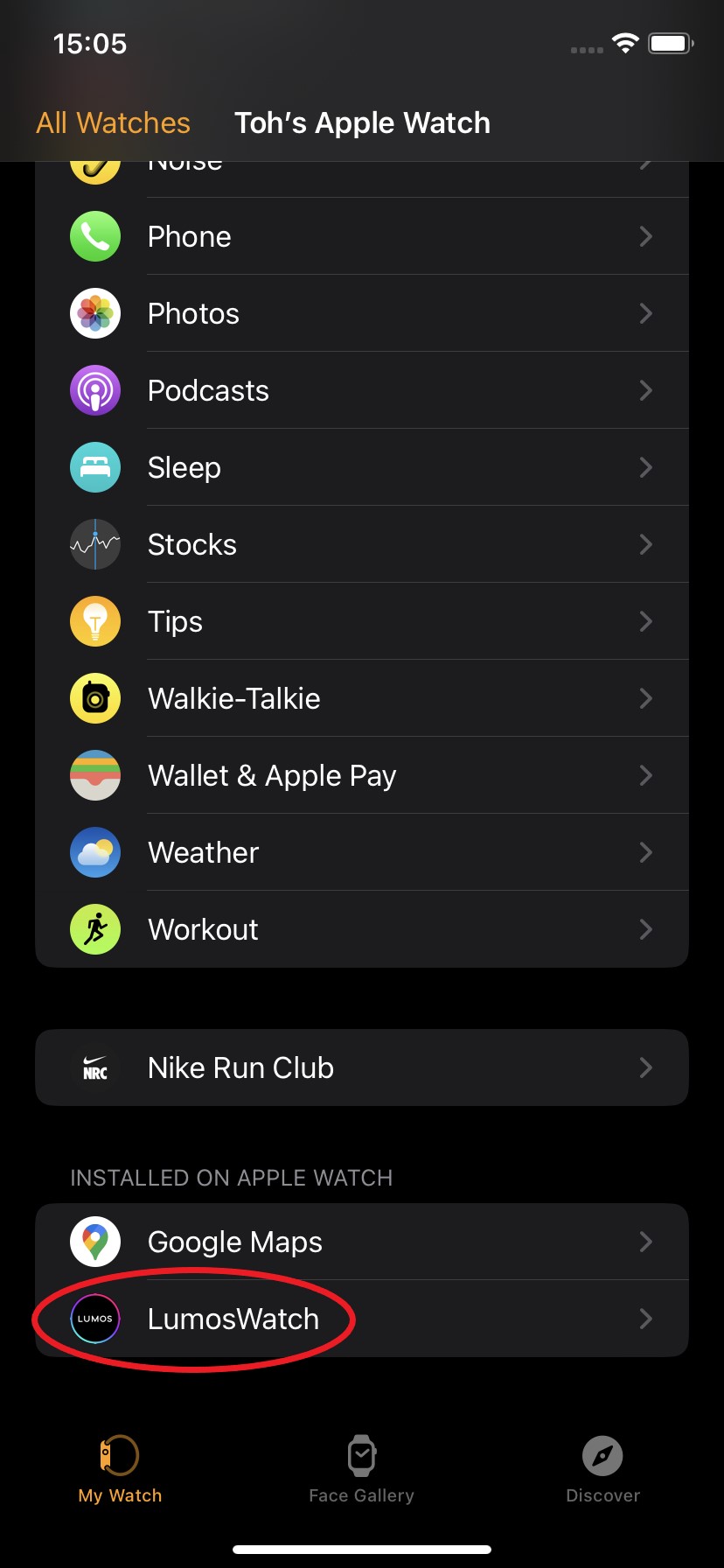Go back to All Watches
The width and height of the screenshot is (724, 1568).
[x=113, y=123]
